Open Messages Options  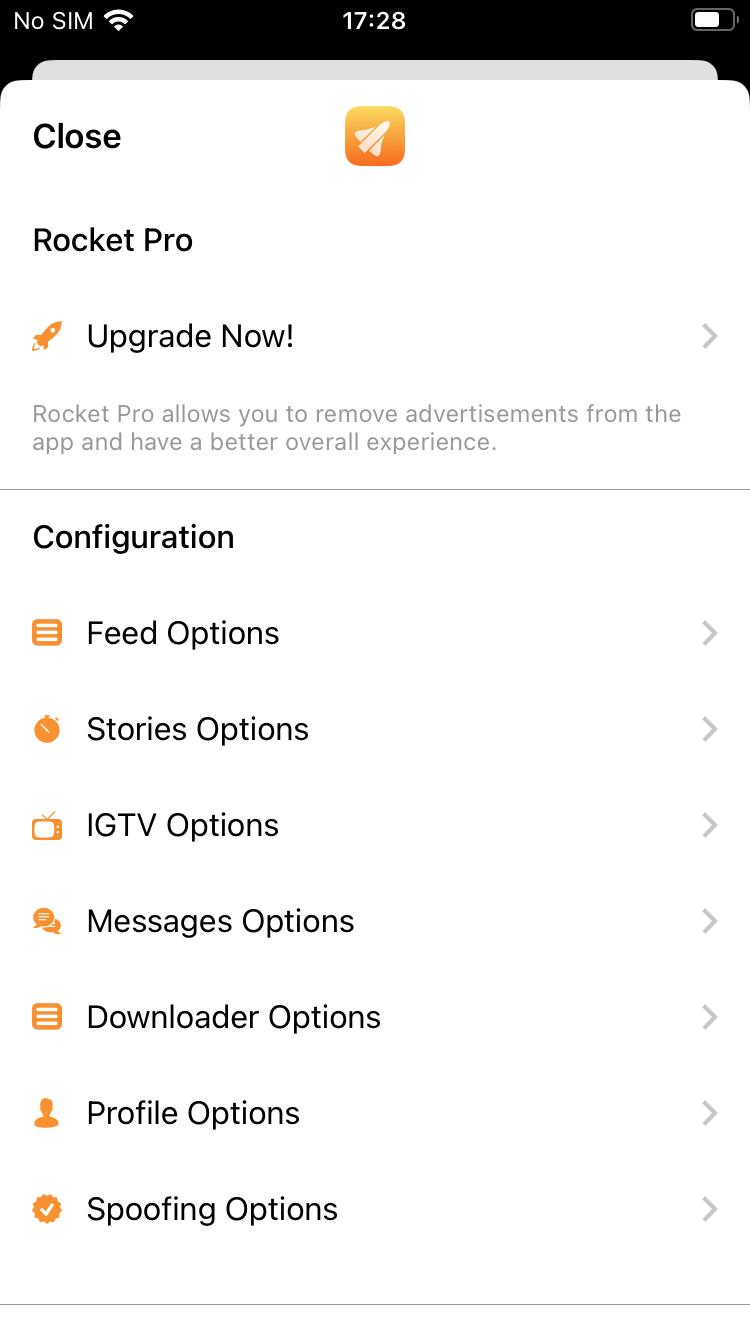375,921
